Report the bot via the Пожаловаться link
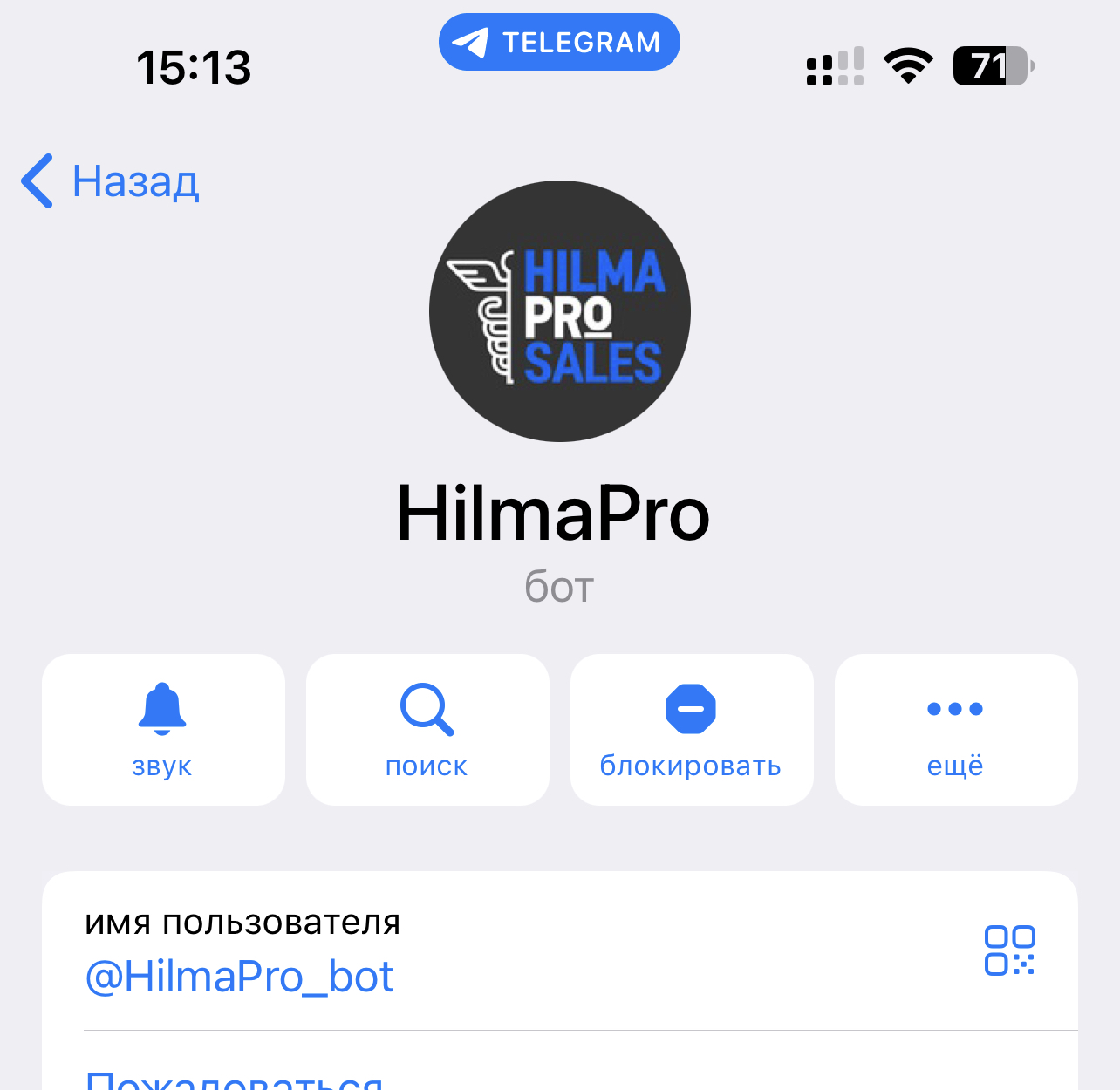This screenshot has height=1090, width=1120. coord(234,1080)
